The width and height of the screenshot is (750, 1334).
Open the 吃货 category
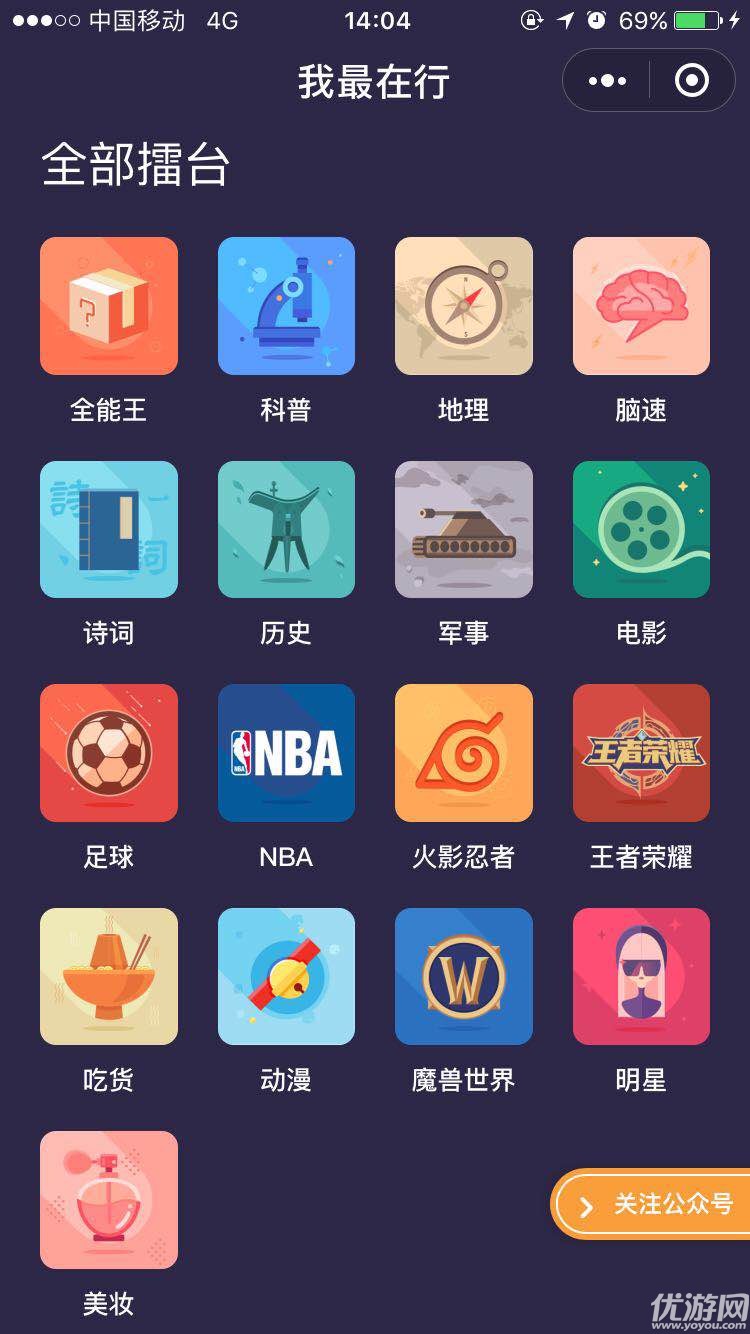pos(109,976)
